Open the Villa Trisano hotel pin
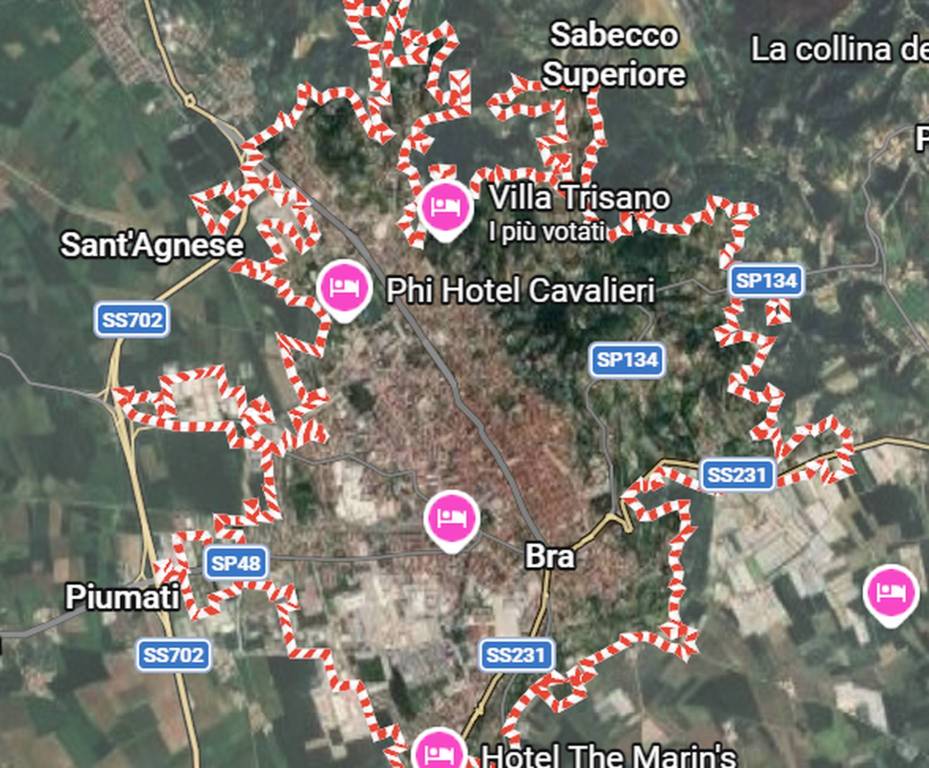Image resolution: width=929 pixels, height=768 pixels. 445,207
